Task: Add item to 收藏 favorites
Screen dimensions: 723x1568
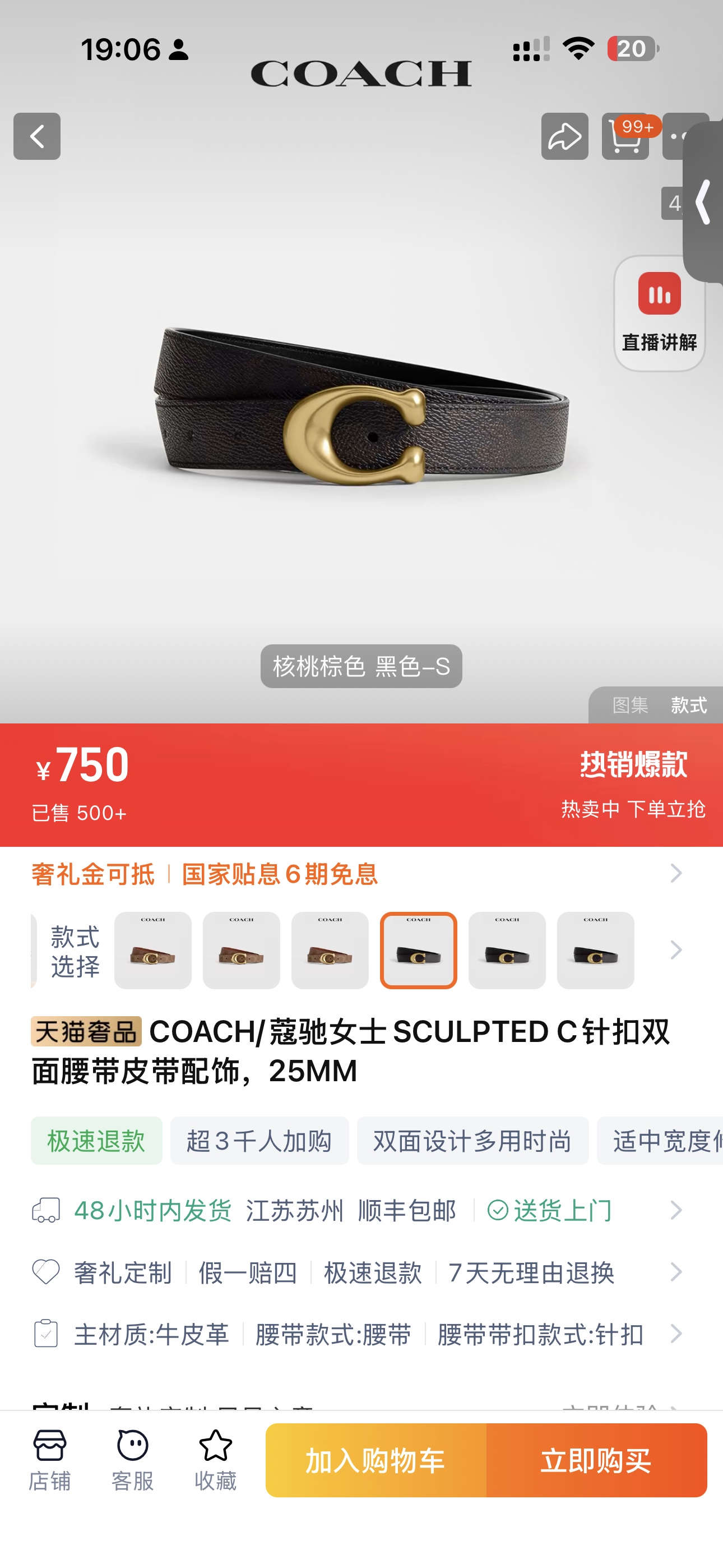Action: [x=215, y=1460]
